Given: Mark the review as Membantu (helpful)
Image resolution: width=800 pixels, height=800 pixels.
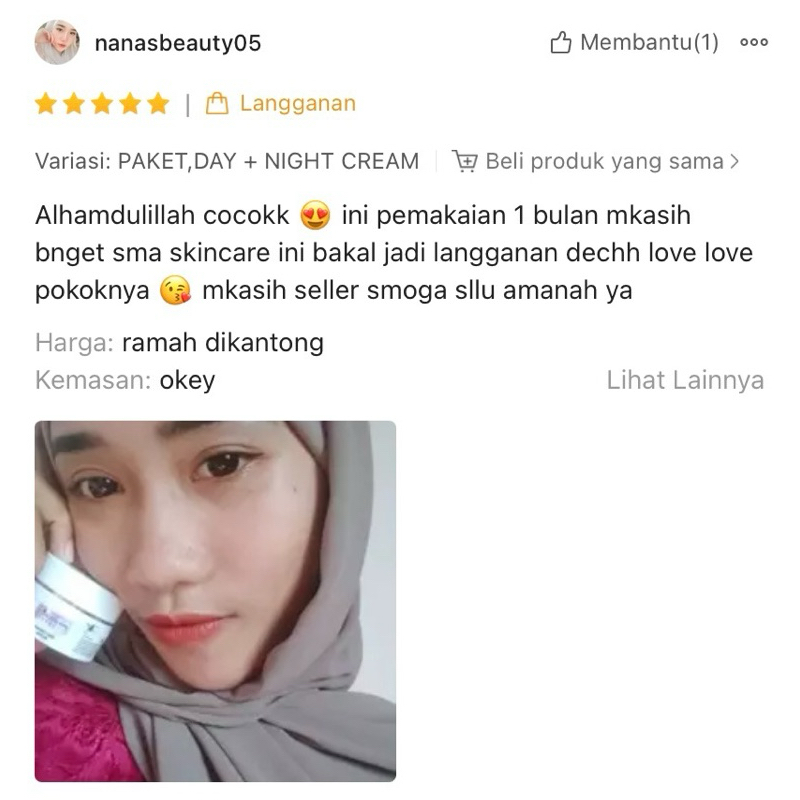Looking at the screenshot, I should [634, 43].
